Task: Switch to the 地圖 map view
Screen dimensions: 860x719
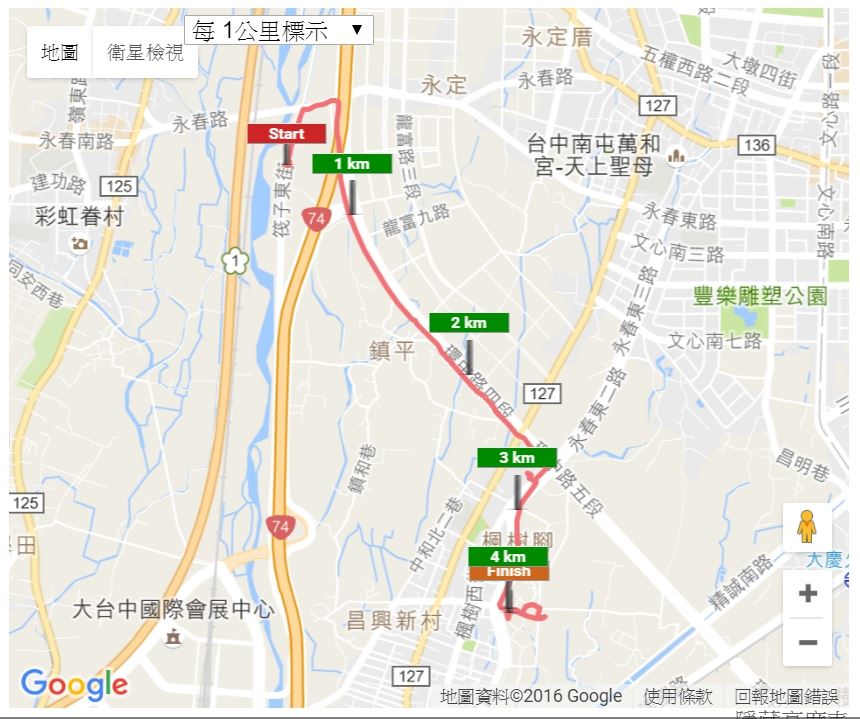Action: click(x=60, y=53)
